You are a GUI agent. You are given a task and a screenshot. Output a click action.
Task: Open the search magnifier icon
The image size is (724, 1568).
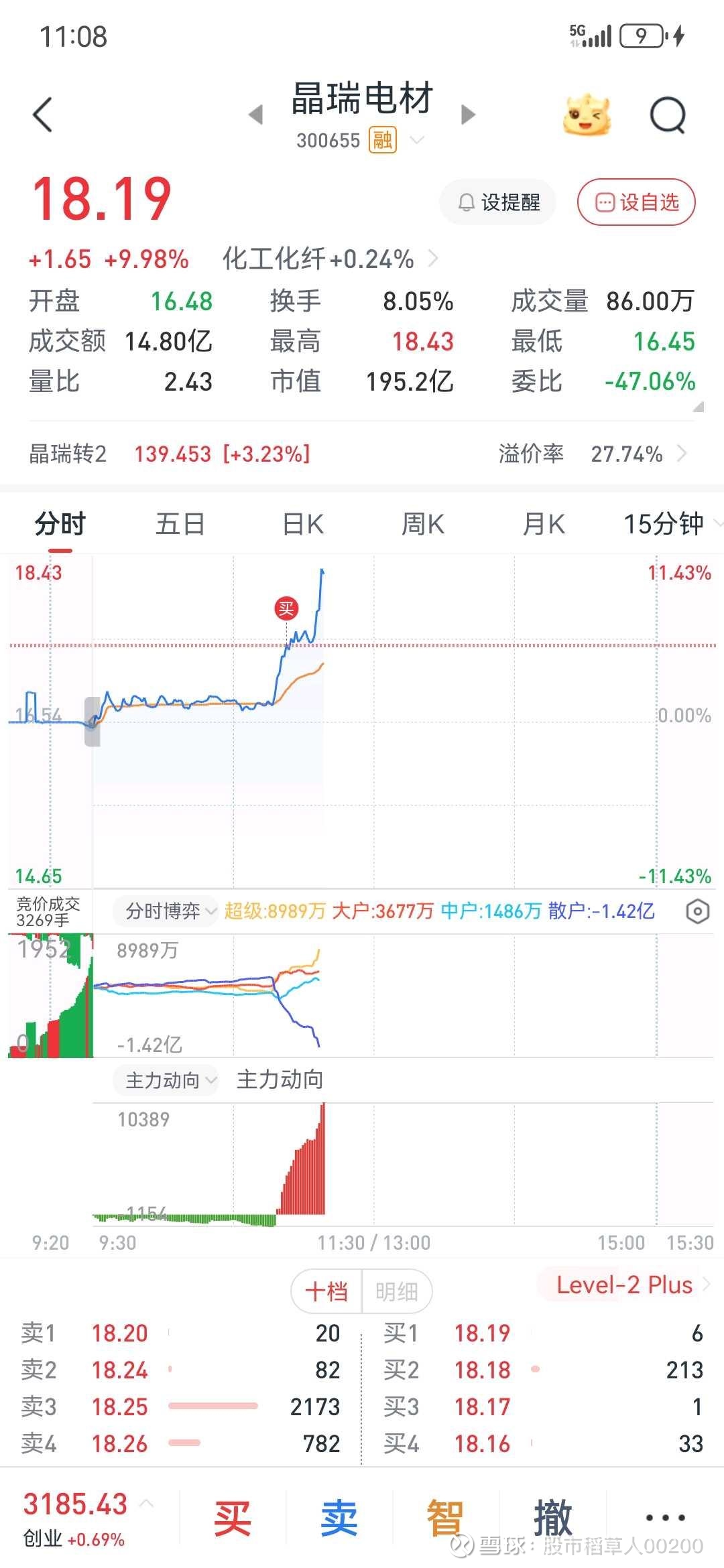pos(668,115)
